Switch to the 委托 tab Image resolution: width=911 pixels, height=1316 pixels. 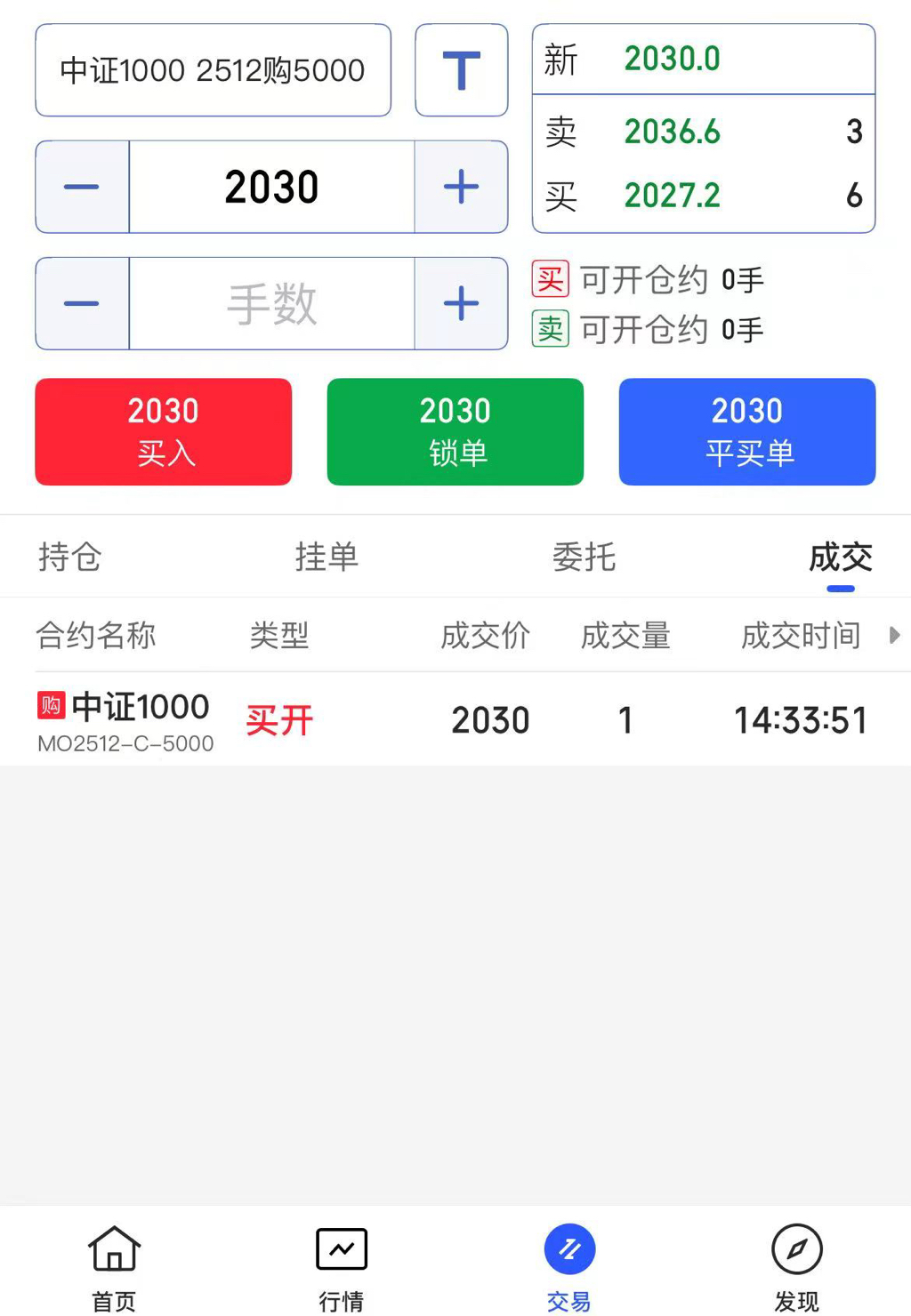[x=584, y=558]
